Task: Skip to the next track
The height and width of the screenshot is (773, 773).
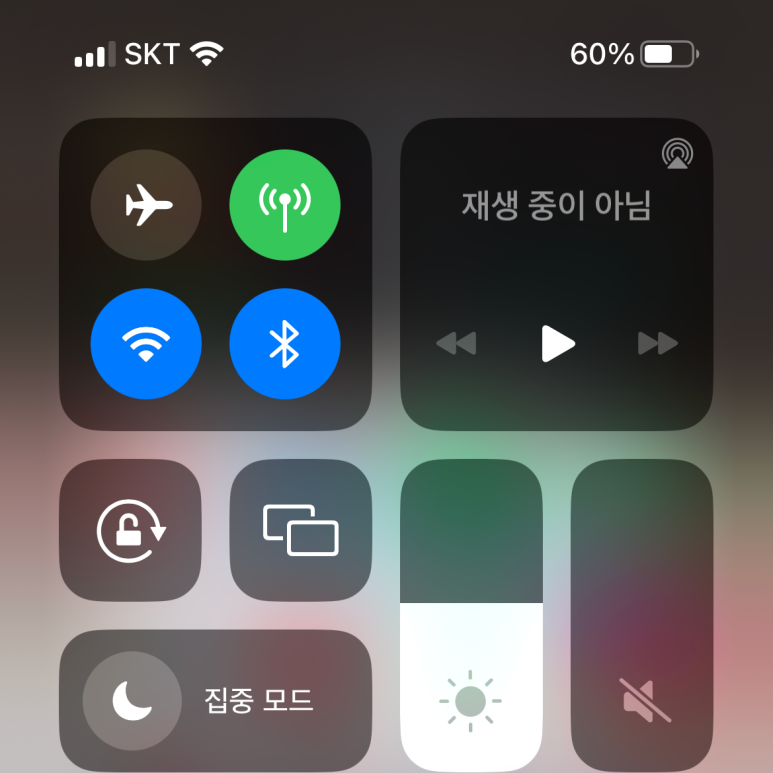Action: tap(658, 344)
